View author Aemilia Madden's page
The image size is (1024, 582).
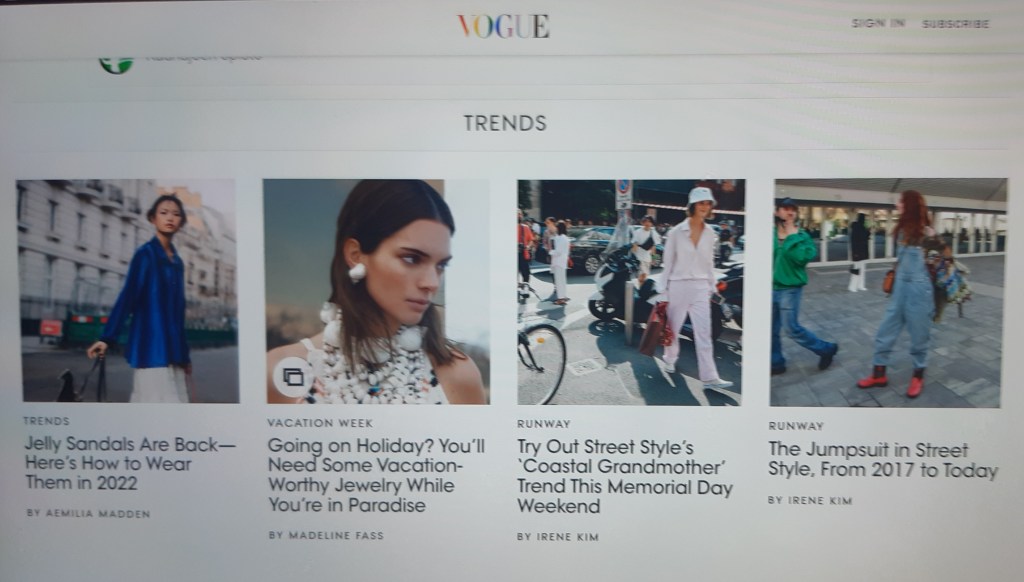click(90, 513)
